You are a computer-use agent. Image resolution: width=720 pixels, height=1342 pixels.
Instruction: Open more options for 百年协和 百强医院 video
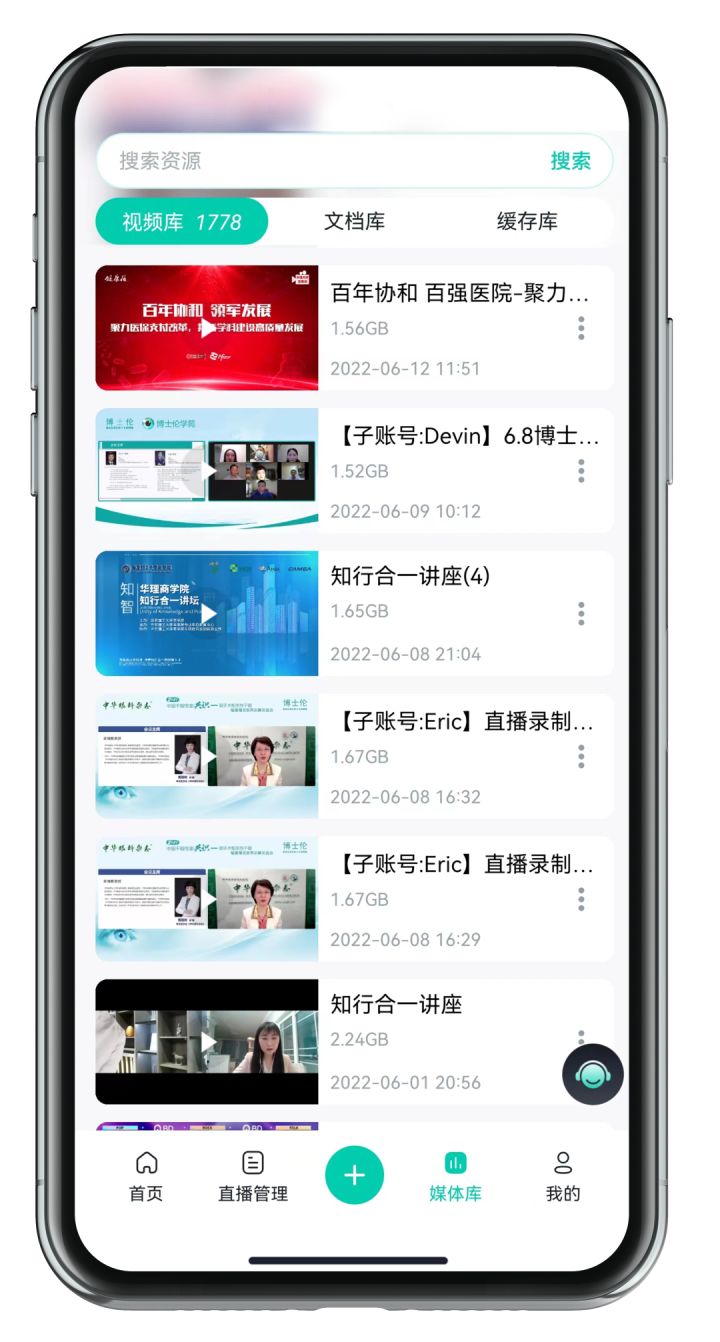[581, 328]
